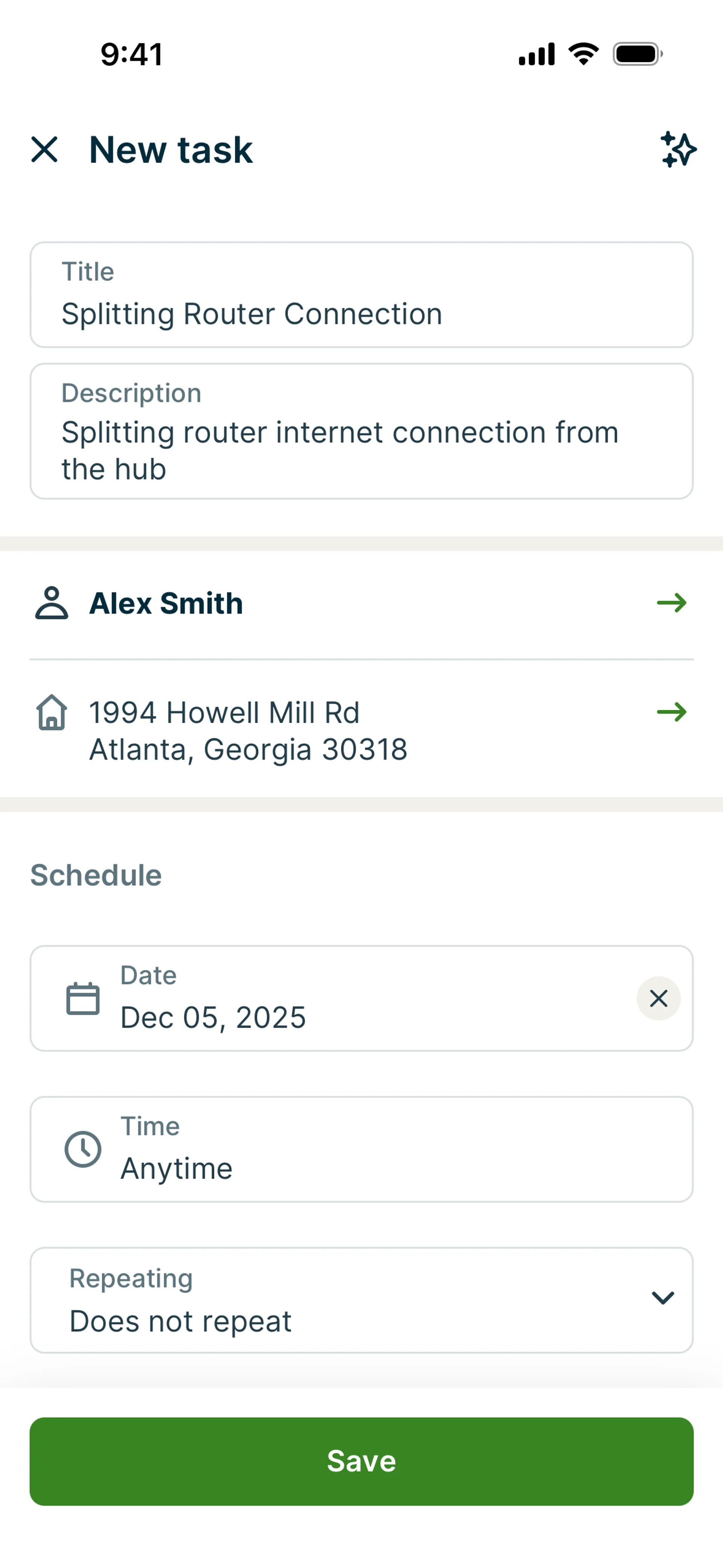
Task: Save the new task
Action: (x=361, y=1461)
